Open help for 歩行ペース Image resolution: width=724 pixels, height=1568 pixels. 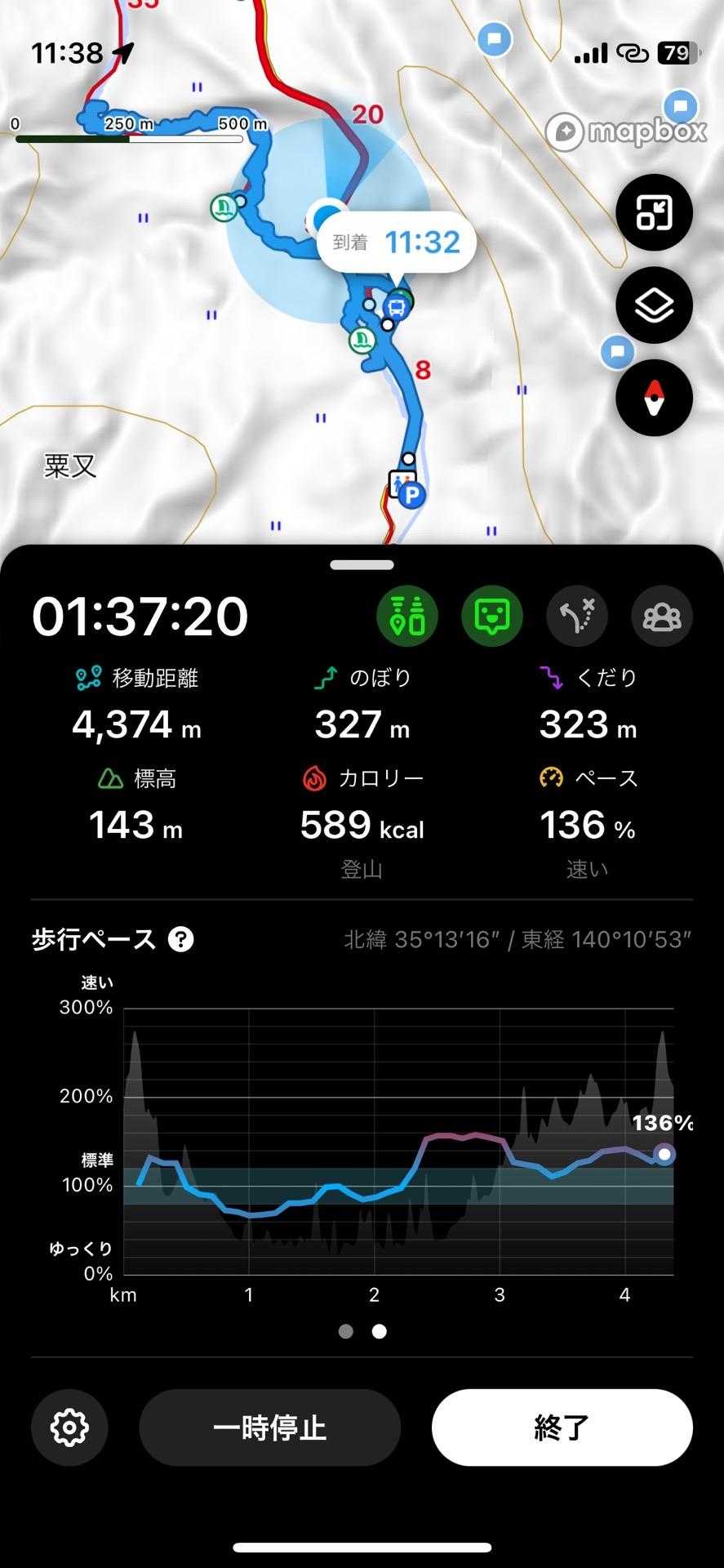[180, 939]
